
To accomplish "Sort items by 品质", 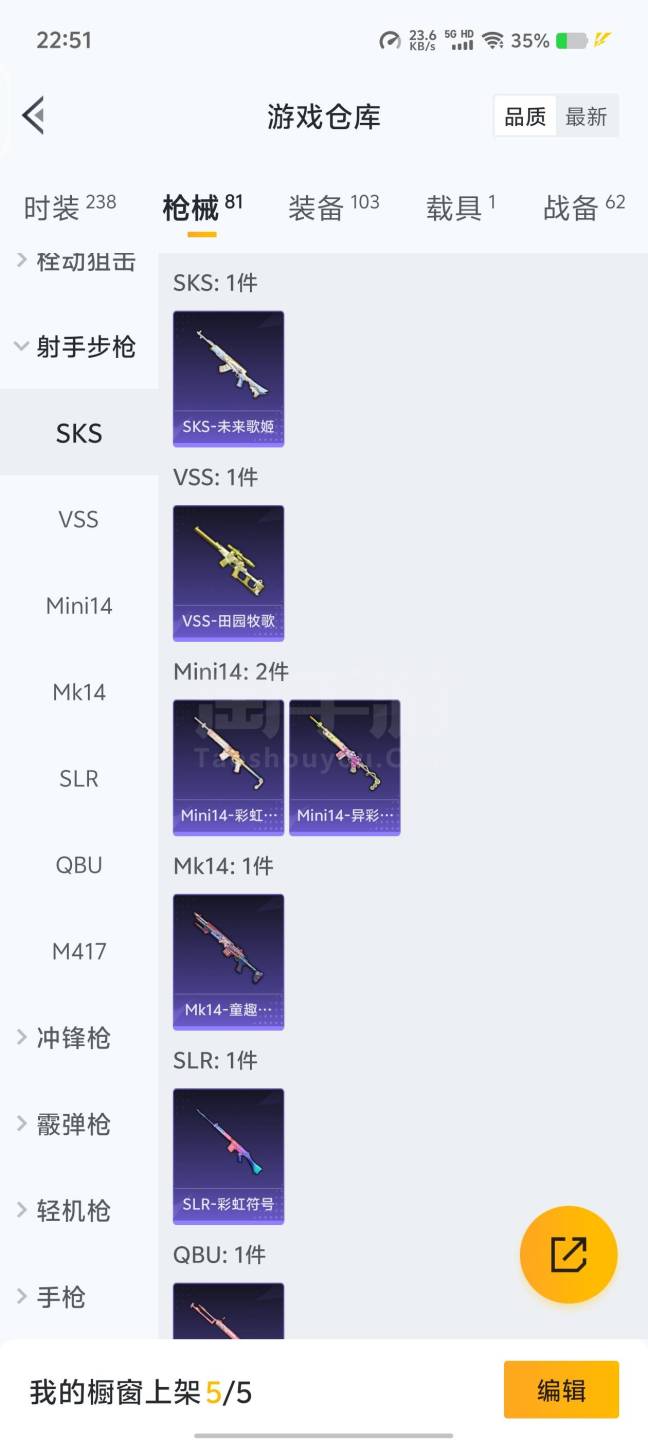I will pos(524,117).
